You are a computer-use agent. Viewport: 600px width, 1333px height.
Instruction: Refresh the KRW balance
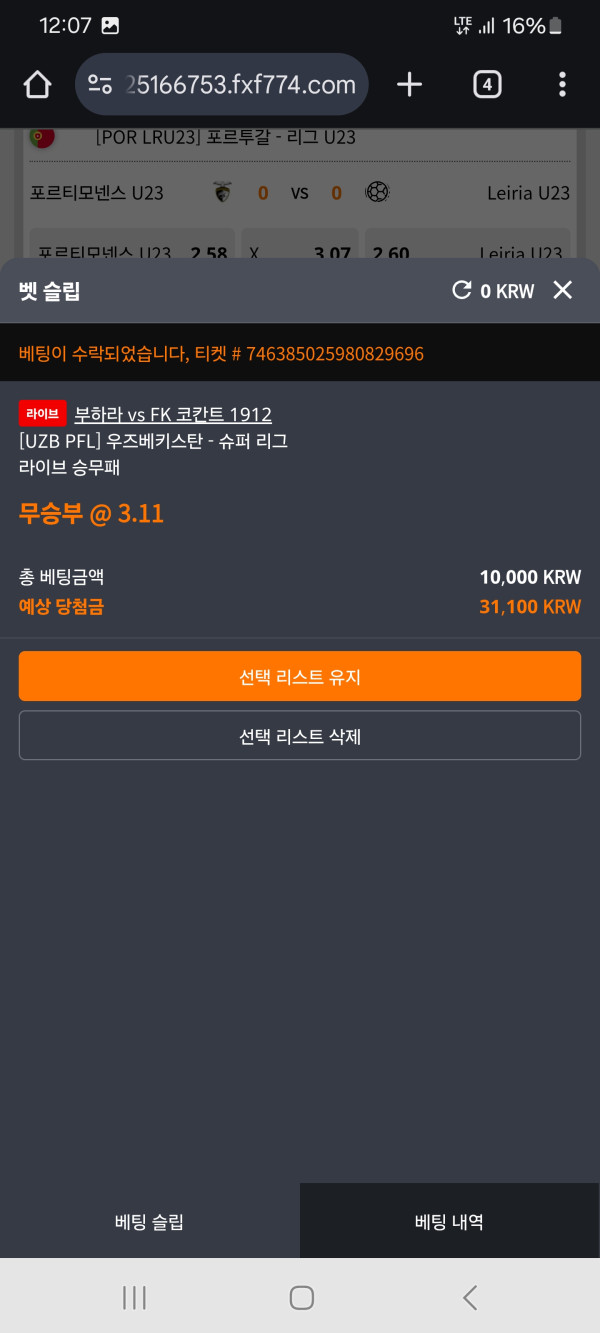461,290
